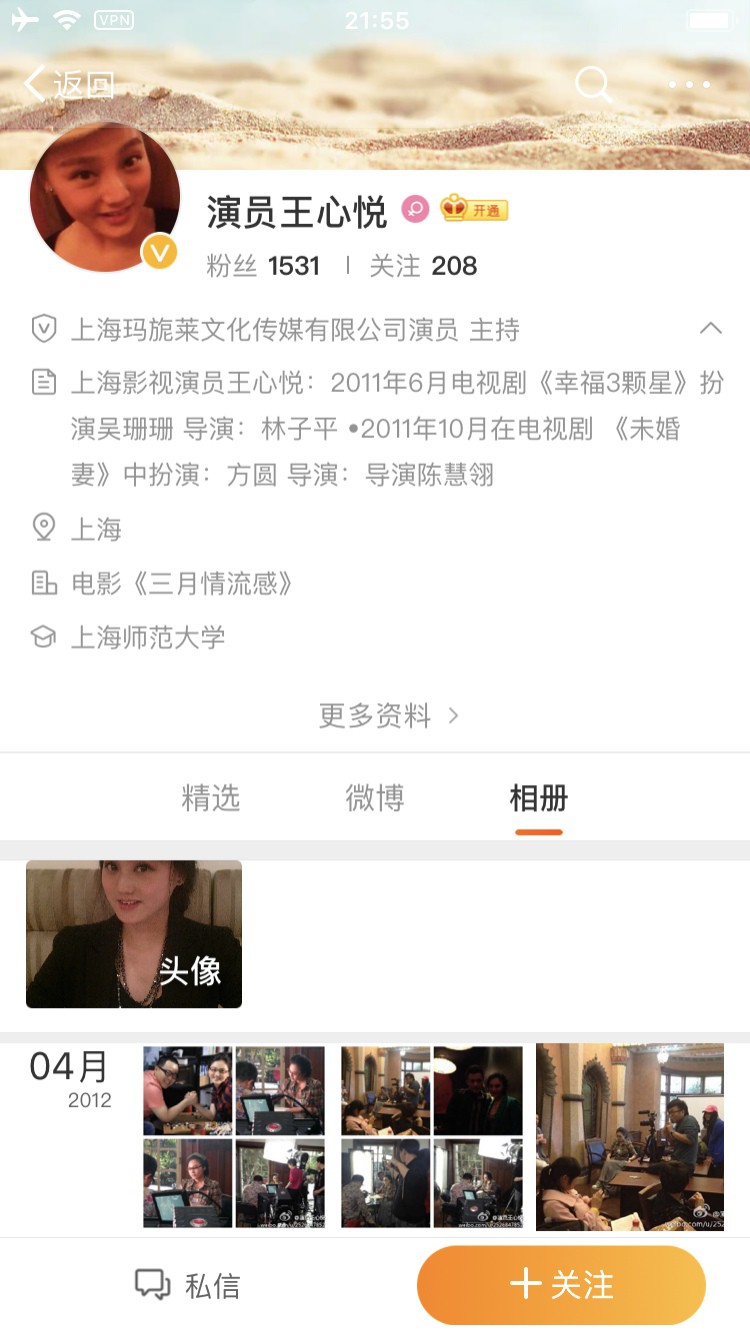750x1333 pixels.
Task: Go back using the 返回 arrow
Action: 68,85
